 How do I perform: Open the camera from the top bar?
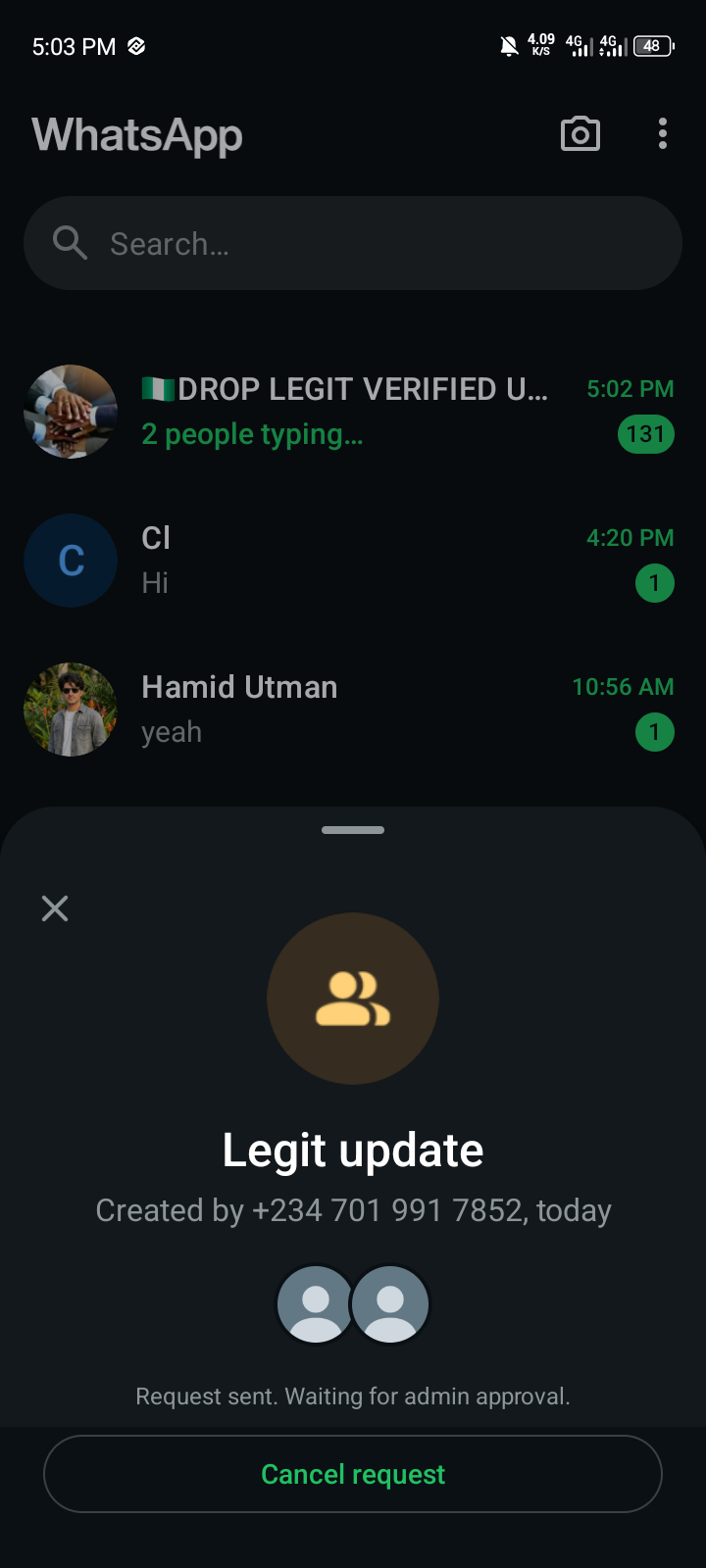point(580,134)
